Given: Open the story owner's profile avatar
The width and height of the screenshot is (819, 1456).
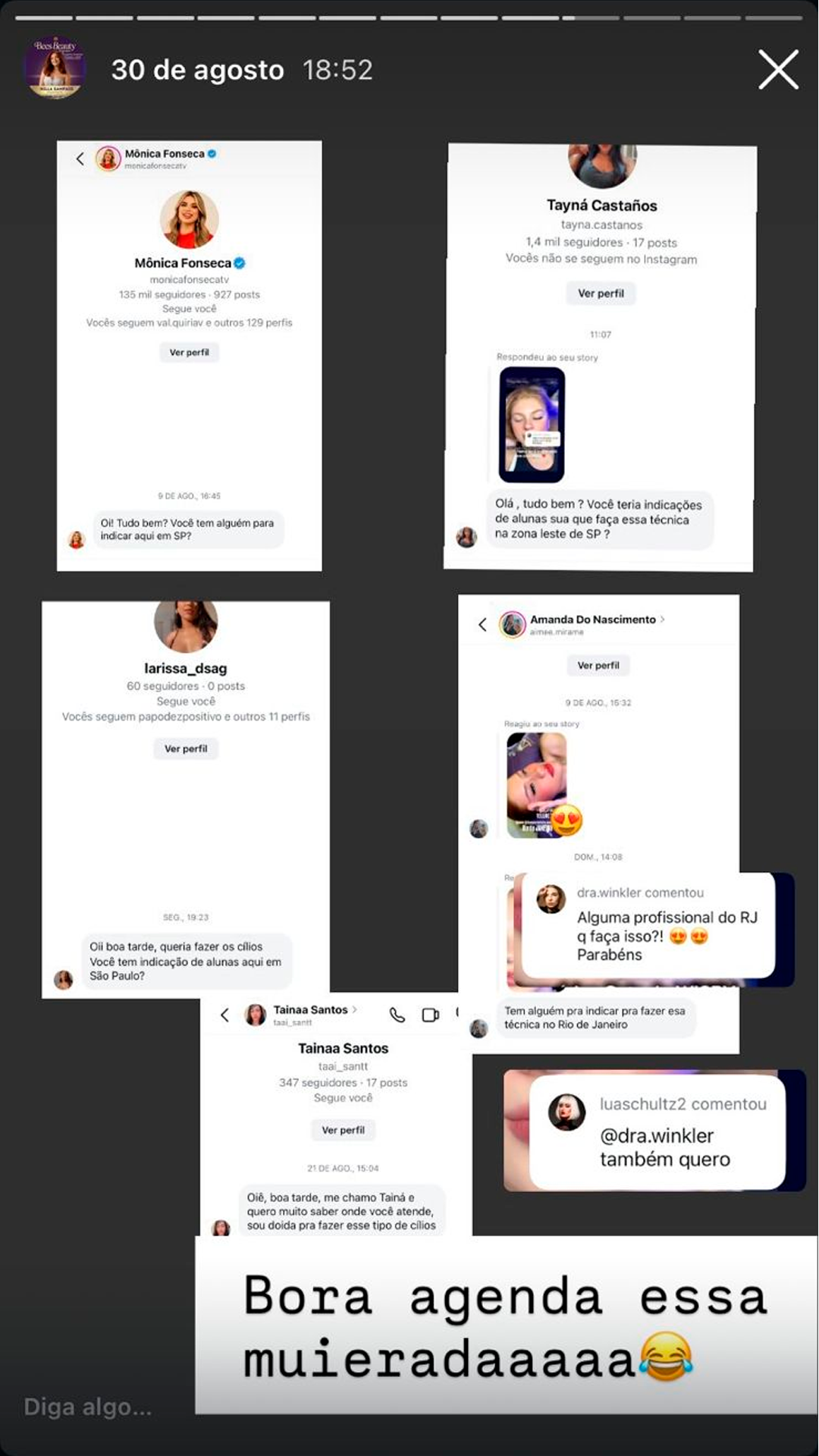Looking at the screenshot, I should pos(55,68).
